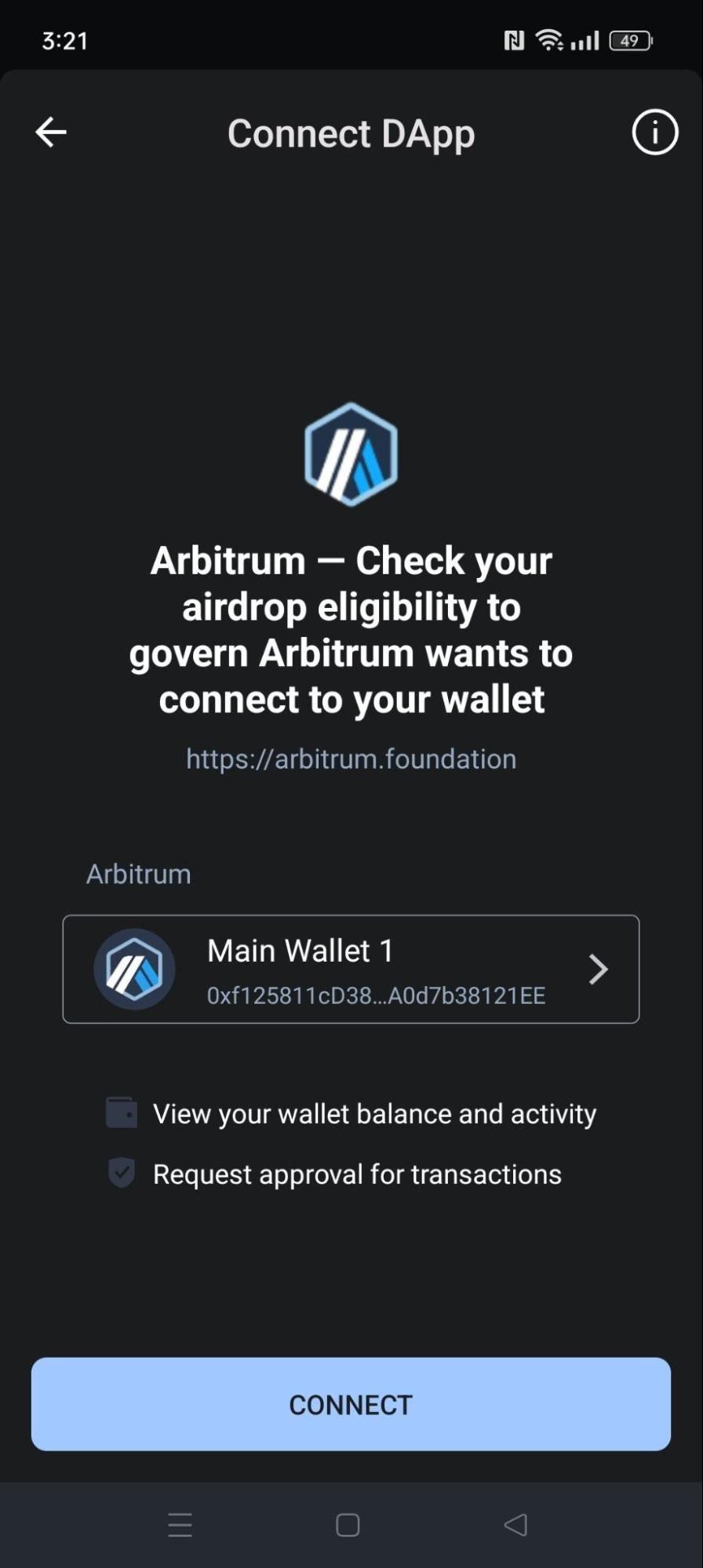Tap the triangle back key in navigation bar

tap(515, 1524)
